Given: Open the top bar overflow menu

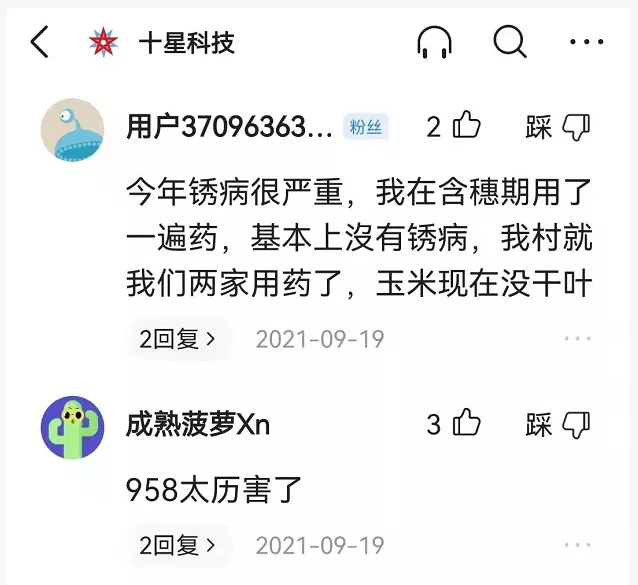Looking at the screenshot, I should 586,42.
